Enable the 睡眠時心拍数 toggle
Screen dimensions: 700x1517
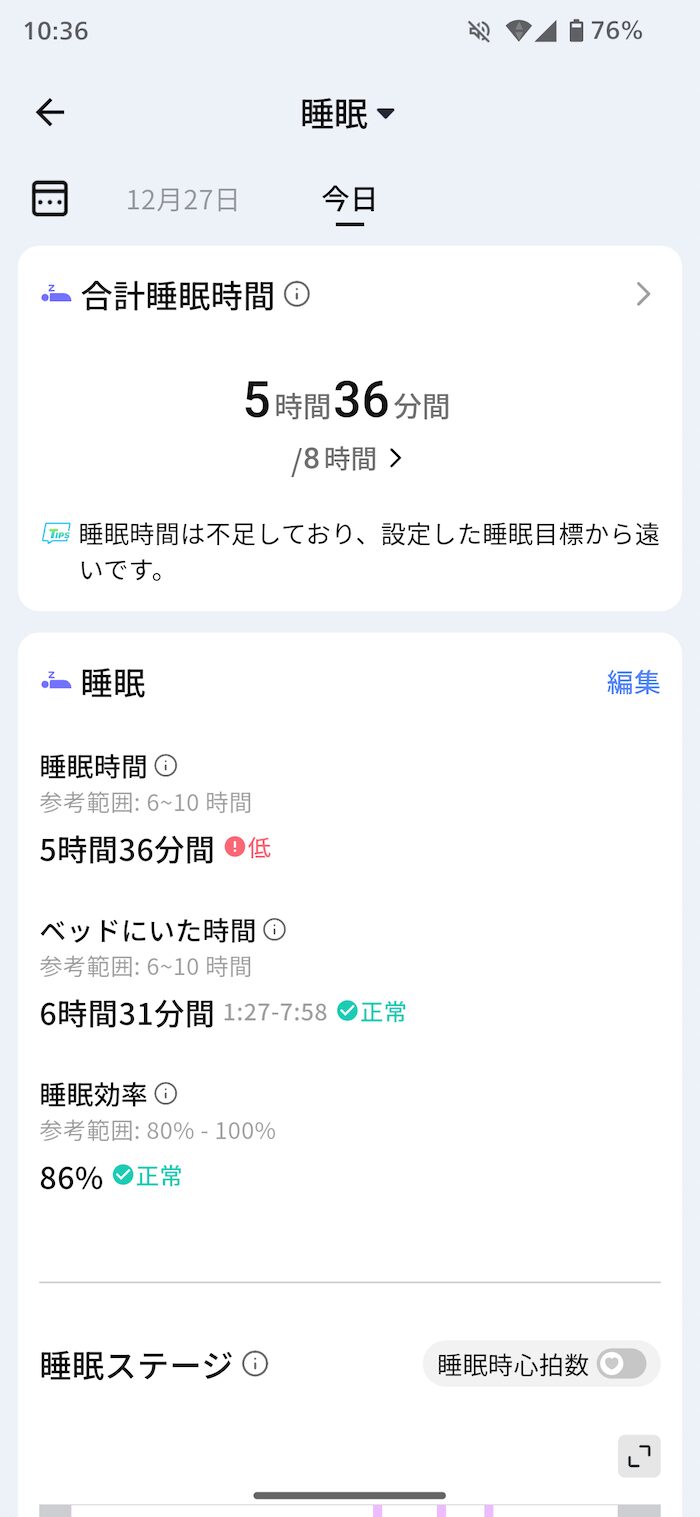tap(621, 1364)
